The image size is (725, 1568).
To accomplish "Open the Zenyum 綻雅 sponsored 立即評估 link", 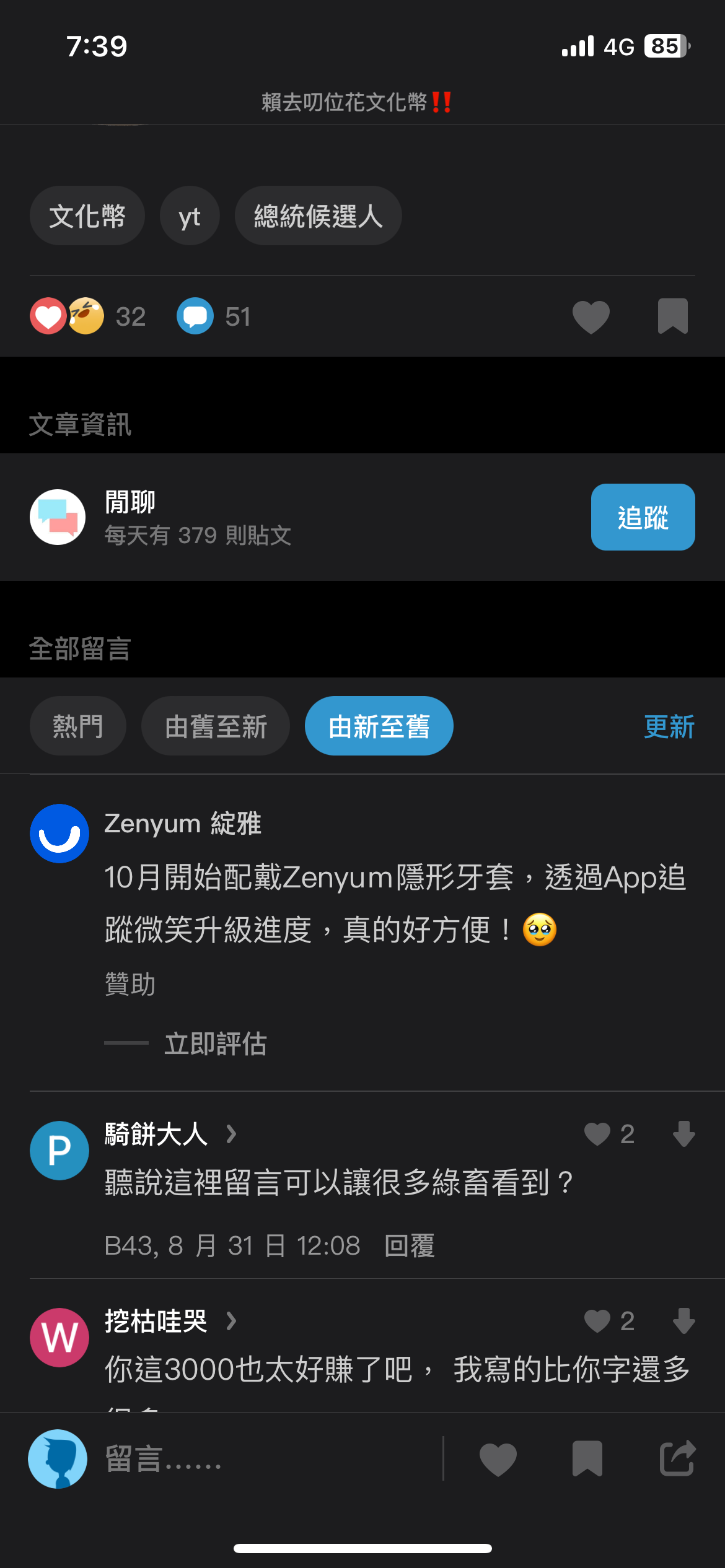I will [x=216, y=1043].
